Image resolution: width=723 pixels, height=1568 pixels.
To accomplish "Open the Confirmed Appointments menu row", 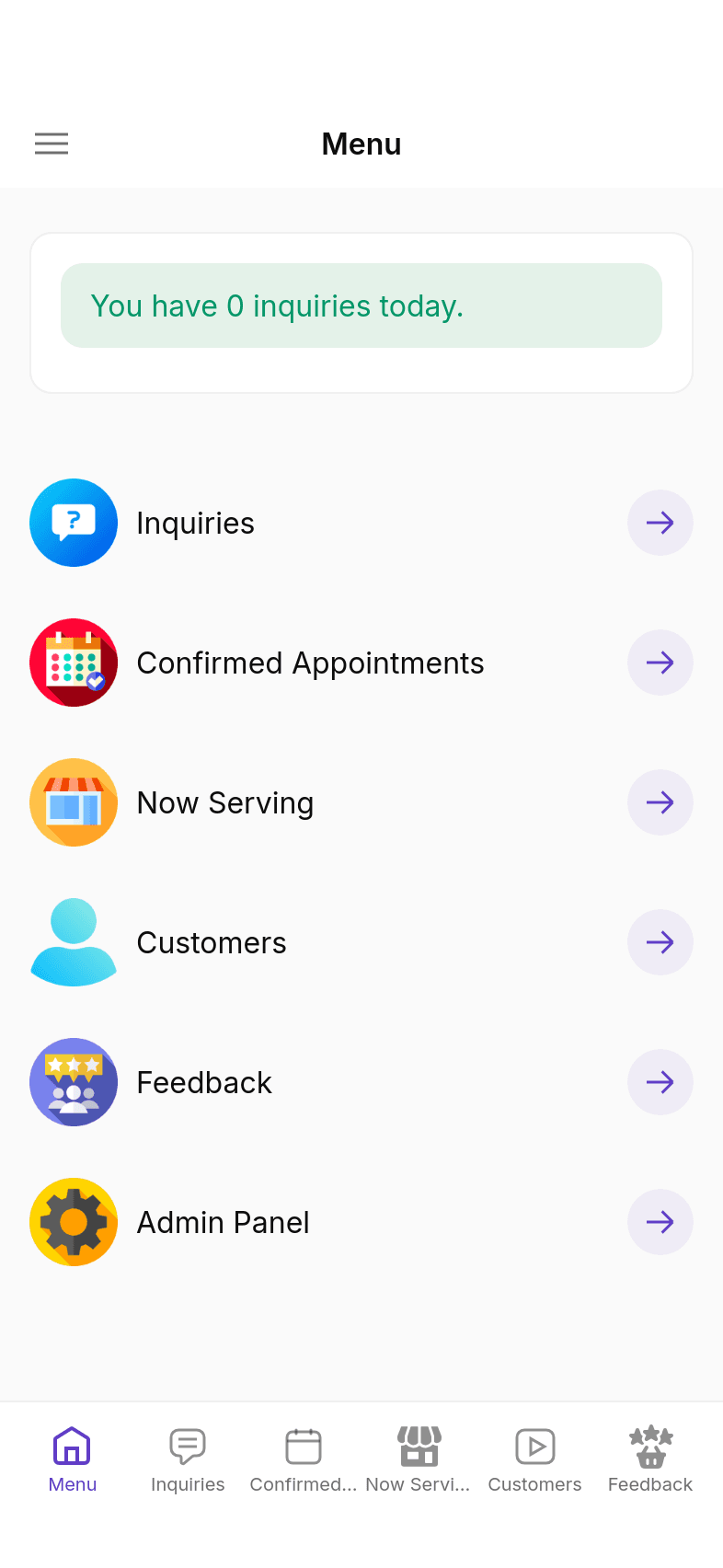I will [x=361, y=663].
